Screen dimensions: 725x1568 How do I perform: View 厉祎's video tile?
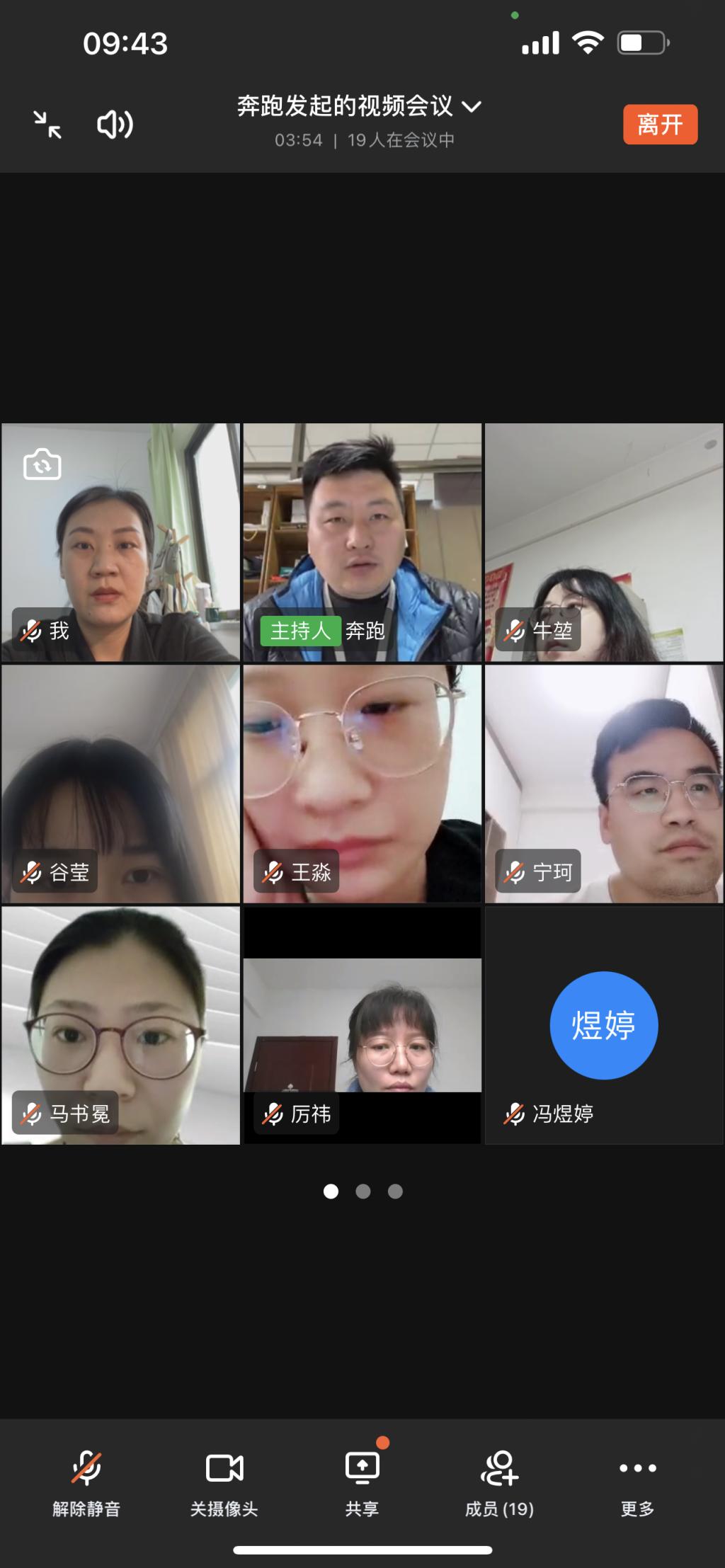click(362, 1025)
